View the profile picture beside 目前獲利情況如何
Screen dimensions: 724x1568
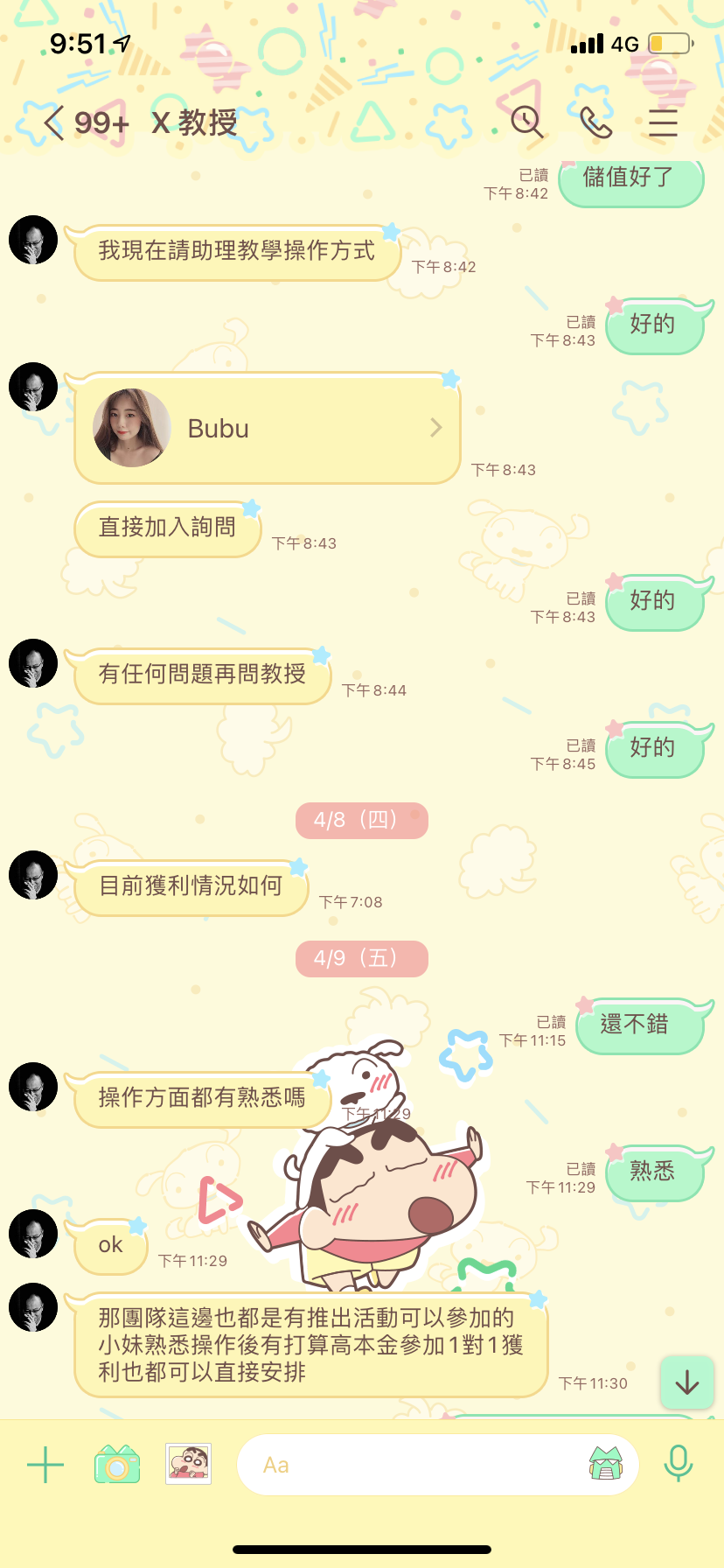coord(33,875)
